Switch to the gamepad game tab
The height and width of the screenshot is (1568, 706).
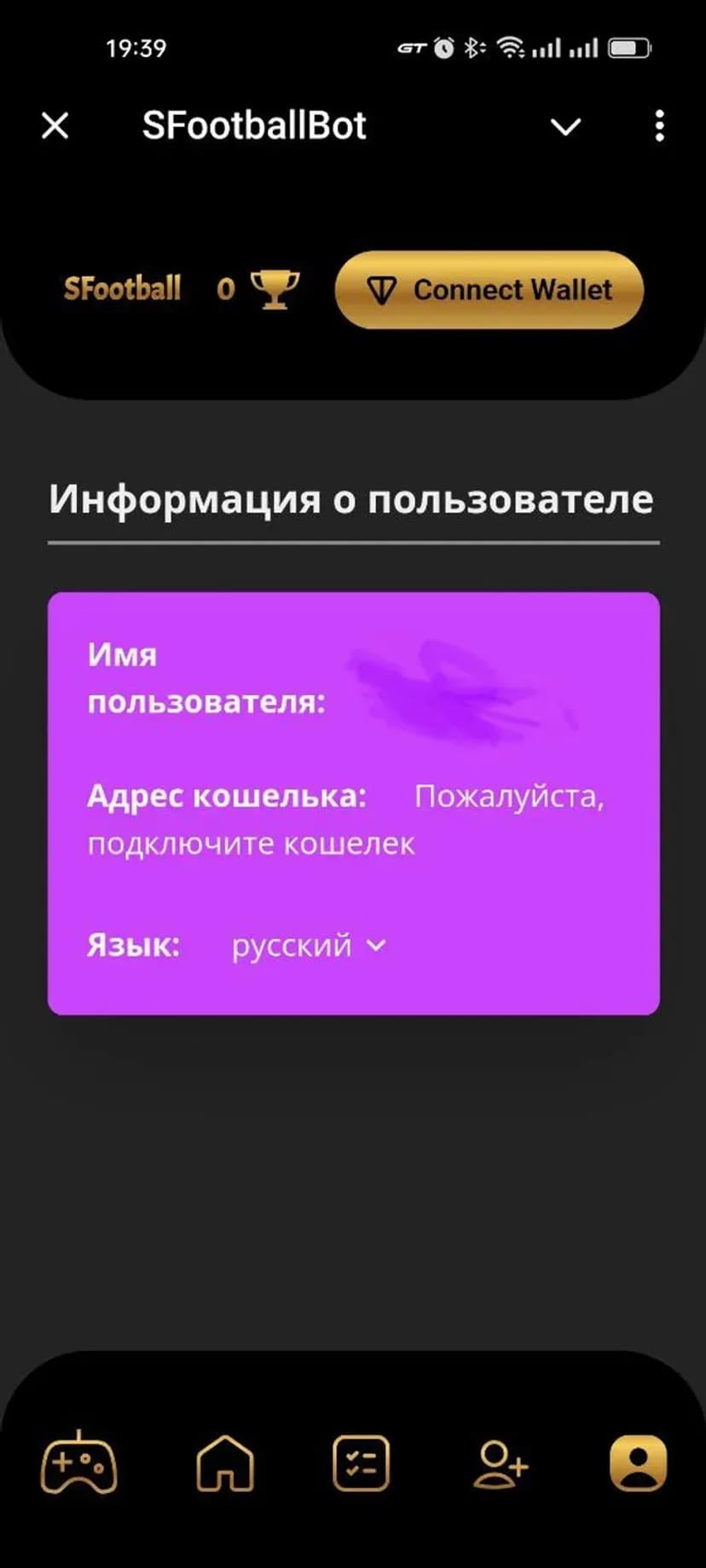(78, 1463)
